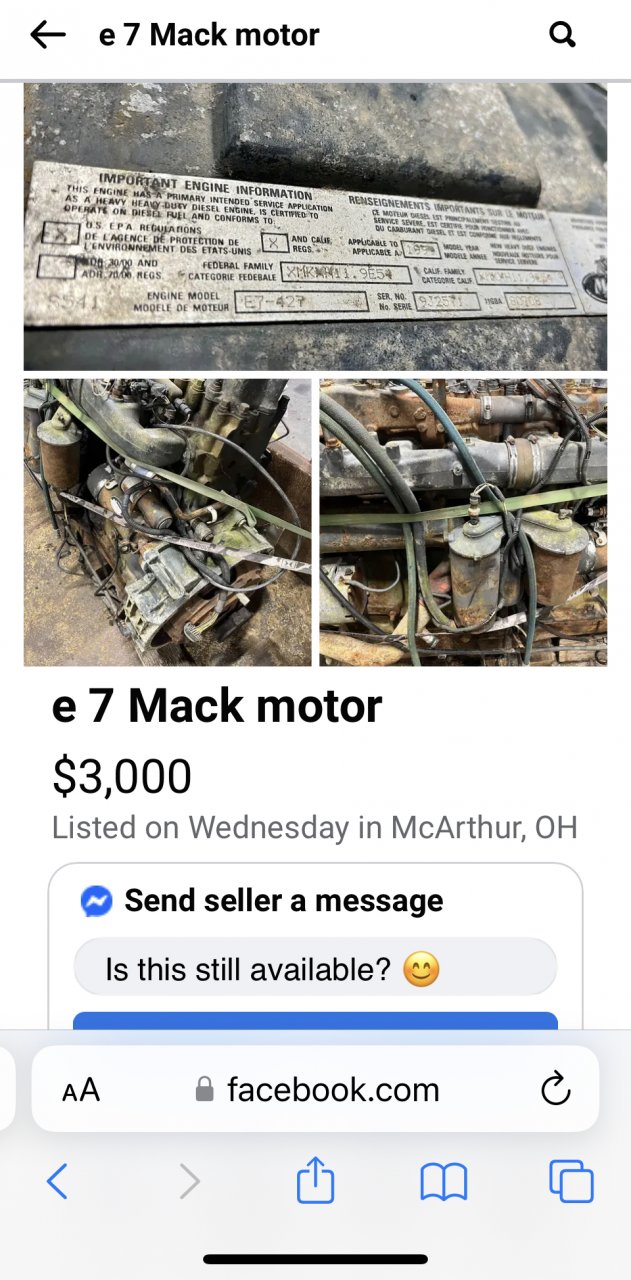Image resolution: width=631 pixels, height=1280 pixels.
Task: Open the engine information plate photo
Action: [x=315, y=227]
